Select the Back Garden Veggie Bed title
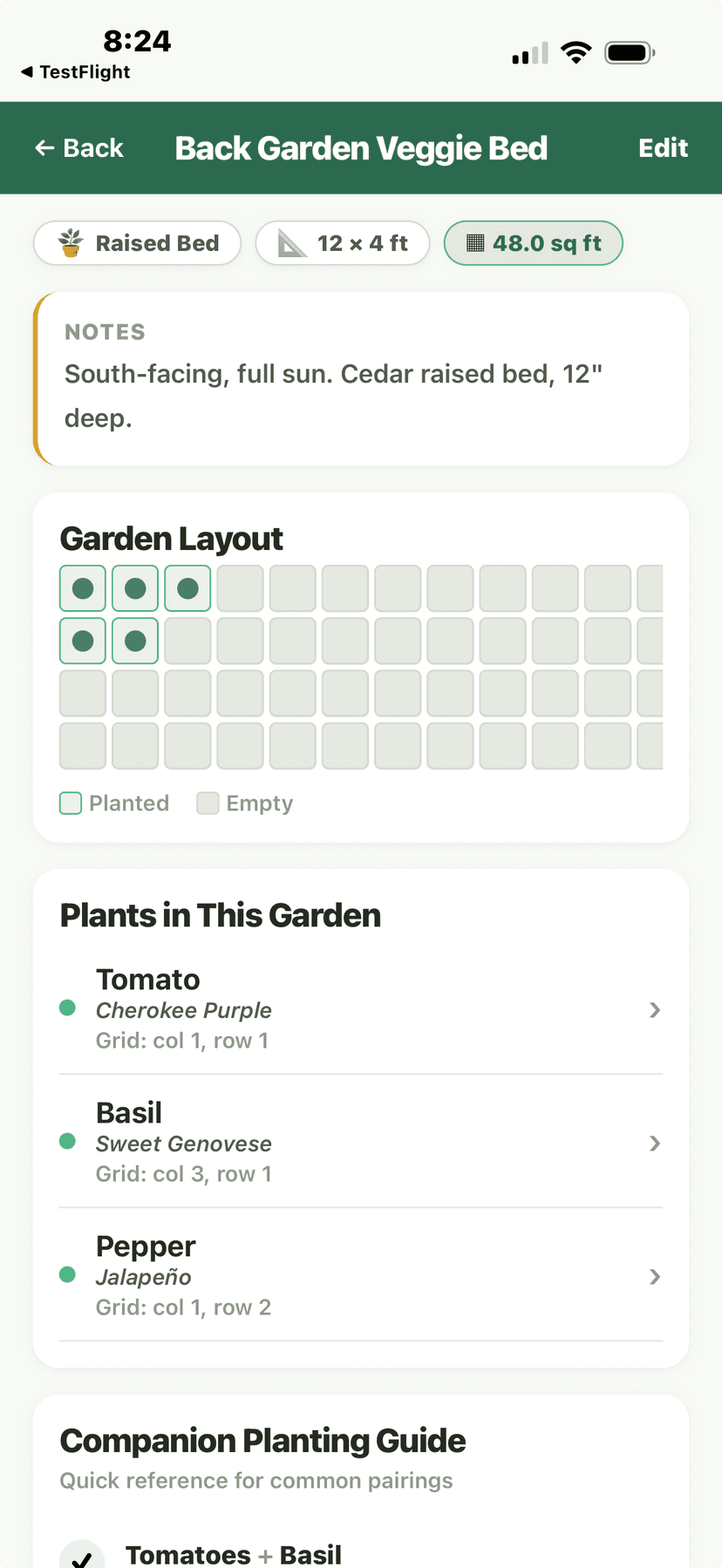Viewport: 722px width, 1568px height. pyautogui.click(x=361, y=148)
